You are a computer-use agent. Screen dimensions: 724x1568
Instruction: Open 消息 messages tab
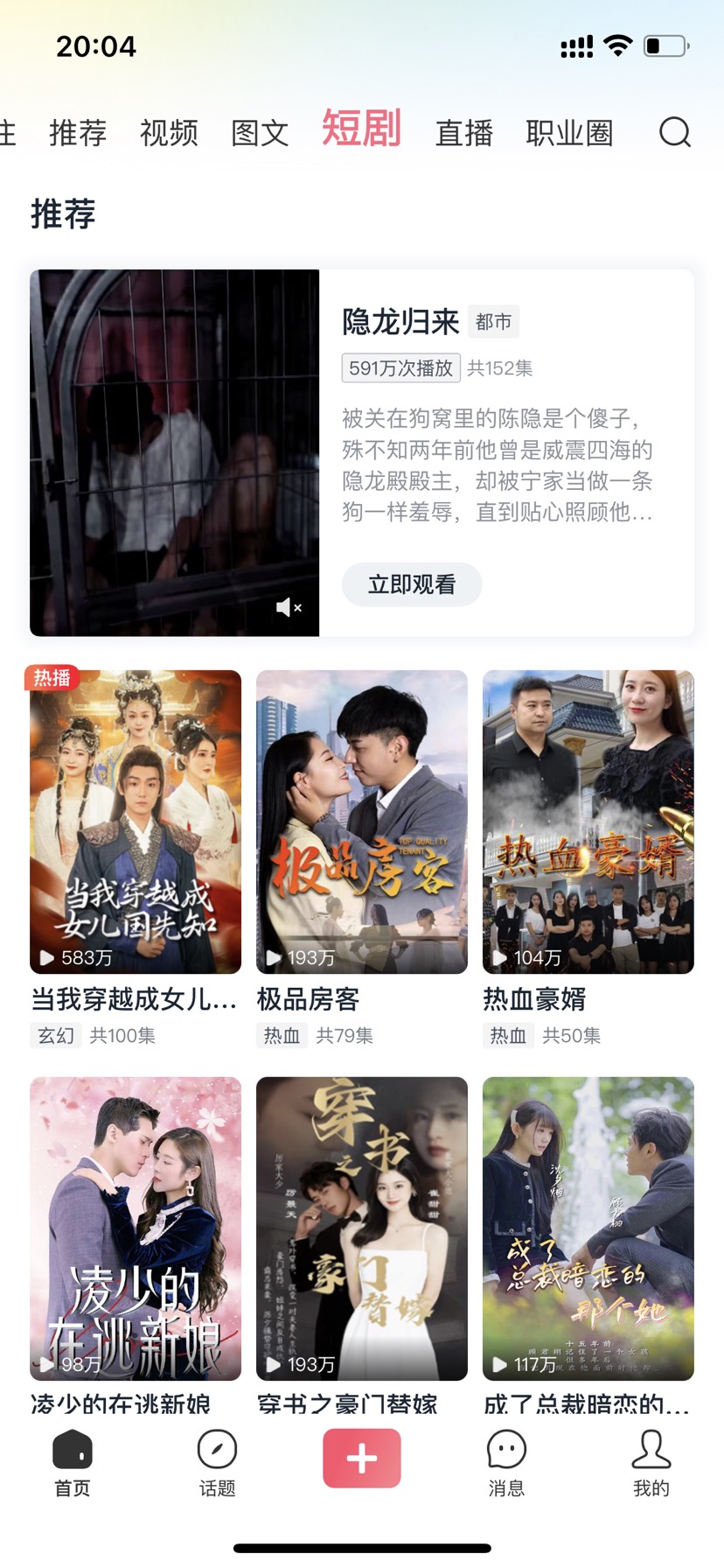(x=506, y=1463)
